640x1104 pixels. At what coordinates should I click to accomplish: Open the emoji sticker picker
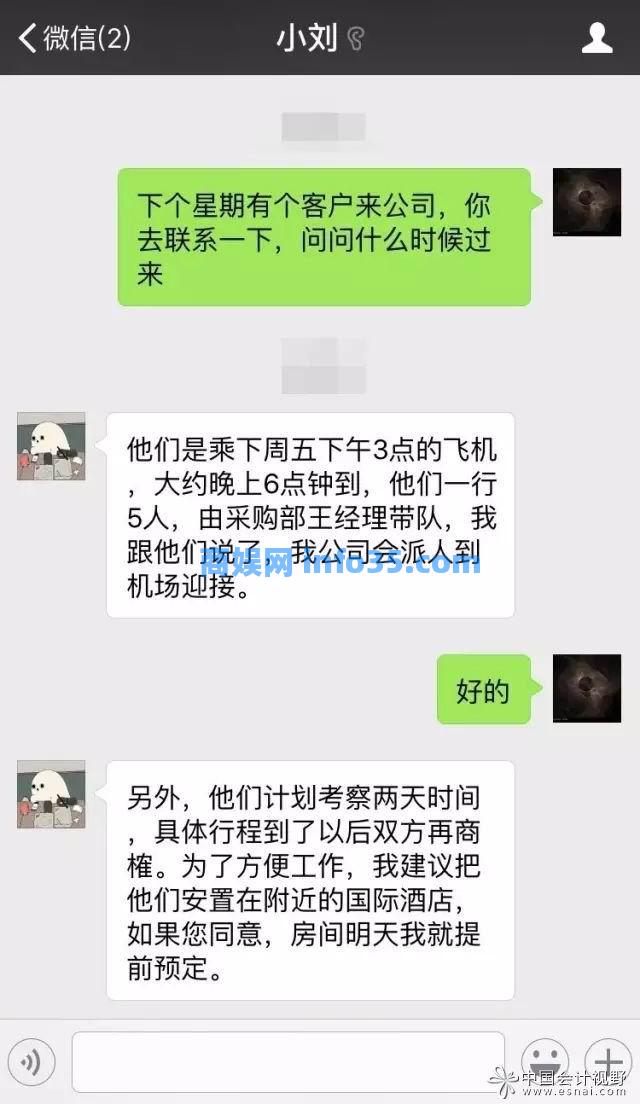[545, 1061]
